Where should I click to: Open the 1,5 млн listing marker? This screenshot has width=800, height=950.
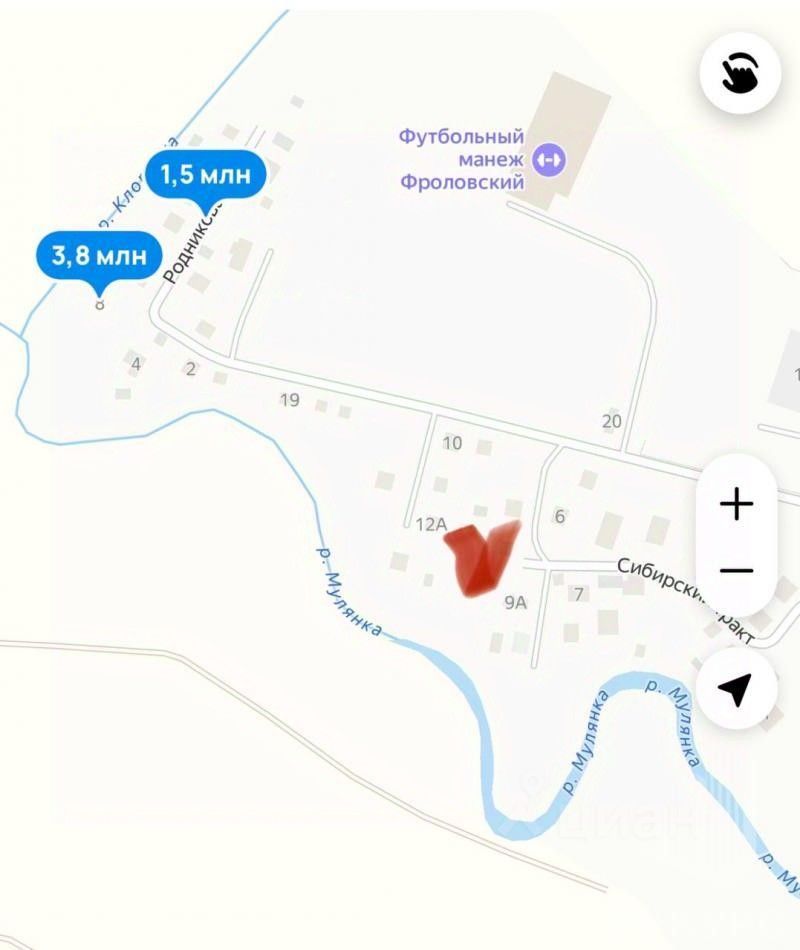click(206, 176)
